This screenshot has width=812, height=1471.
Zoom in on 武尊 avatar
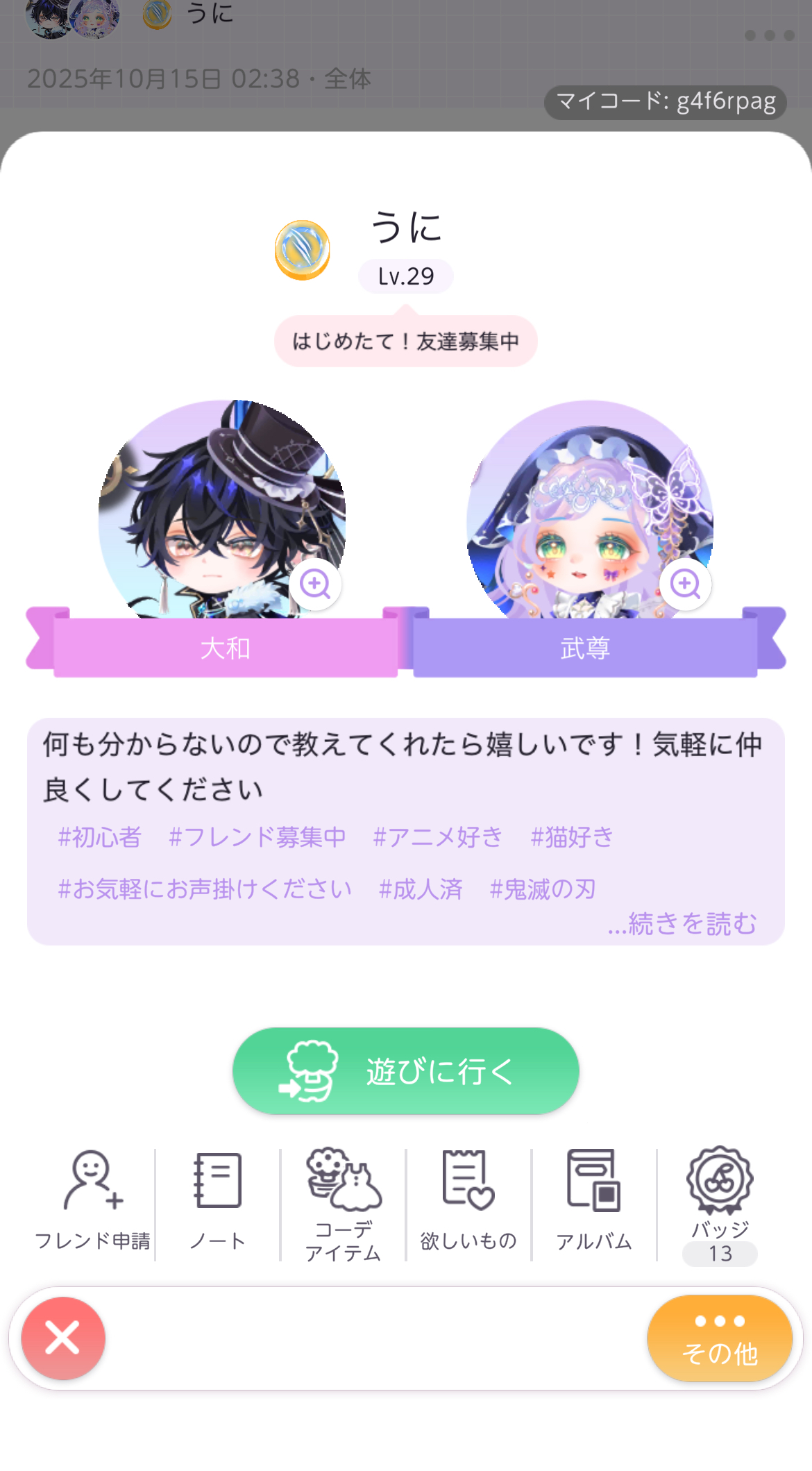(685, 584)
